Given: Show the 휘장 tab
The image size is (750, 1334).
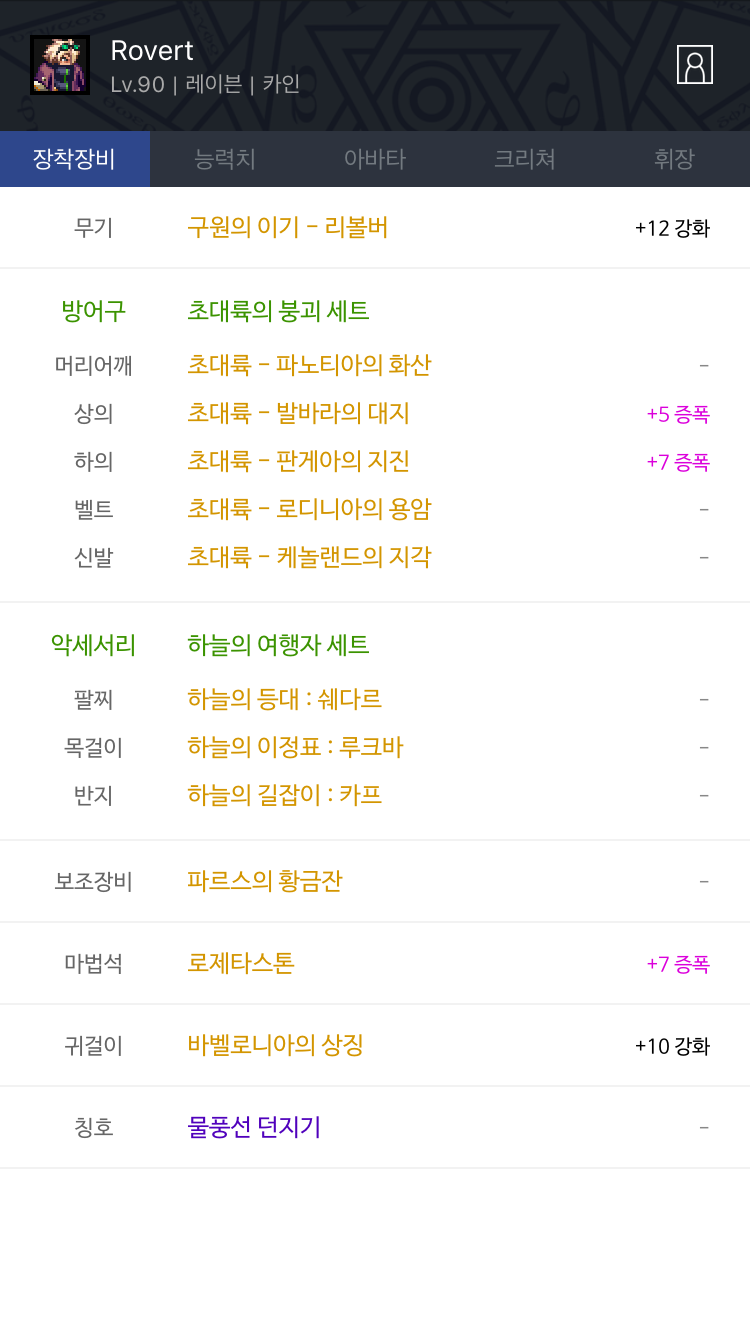Looking at the screenshot, I should pos(674,159).
